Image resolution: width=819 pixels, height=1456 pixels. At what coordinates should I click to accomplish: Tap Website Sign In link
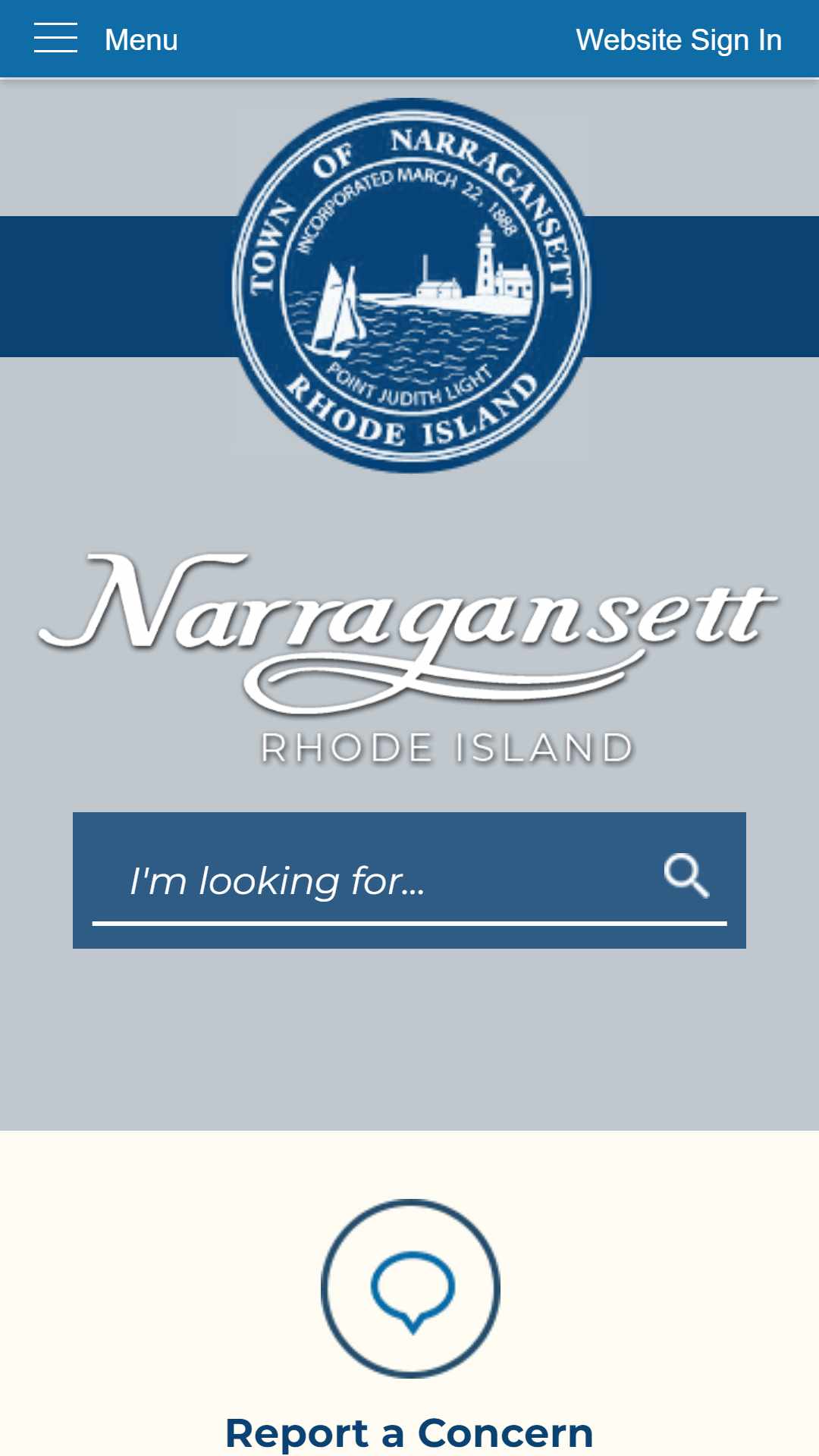click(679, 40)
